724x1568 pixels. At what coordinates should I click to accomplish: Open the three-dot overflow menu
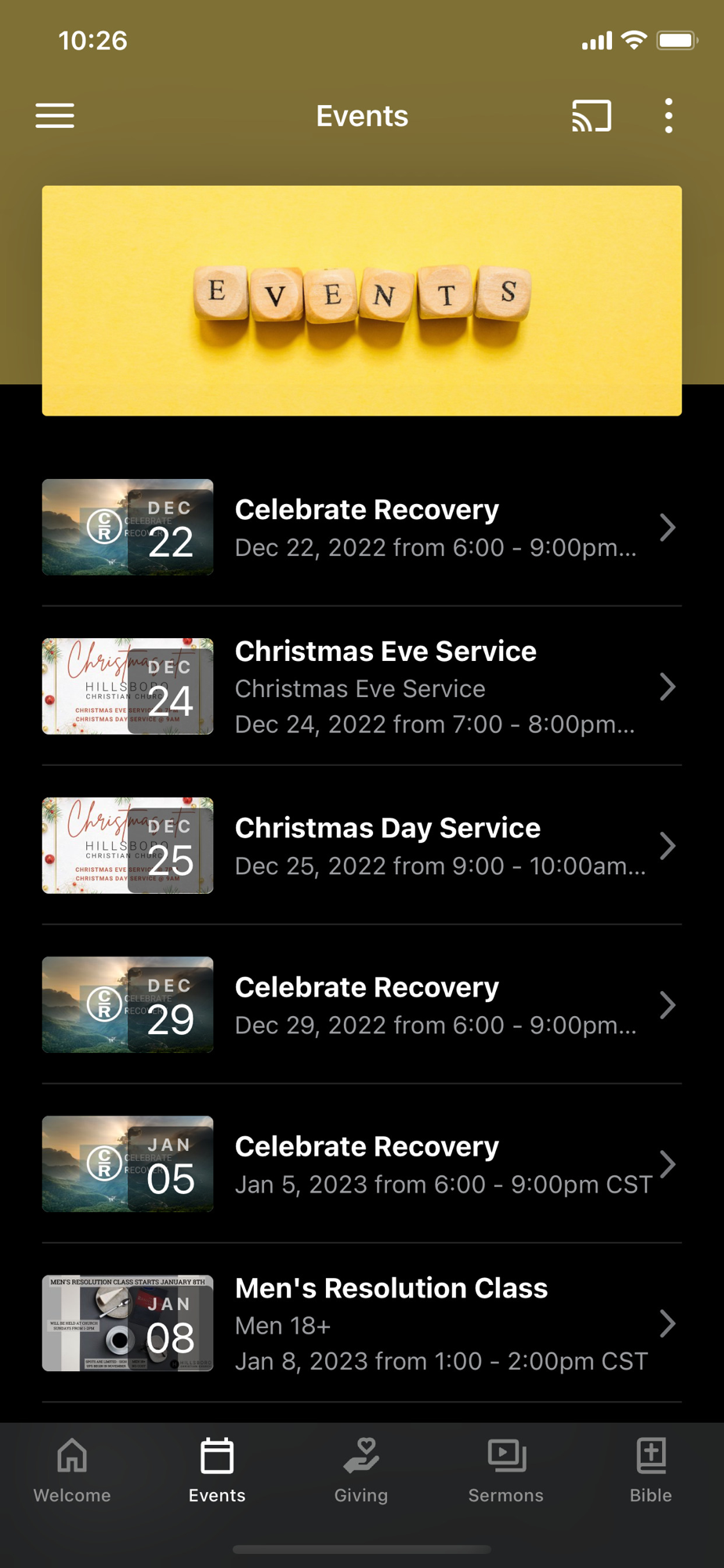pos(668,116)
